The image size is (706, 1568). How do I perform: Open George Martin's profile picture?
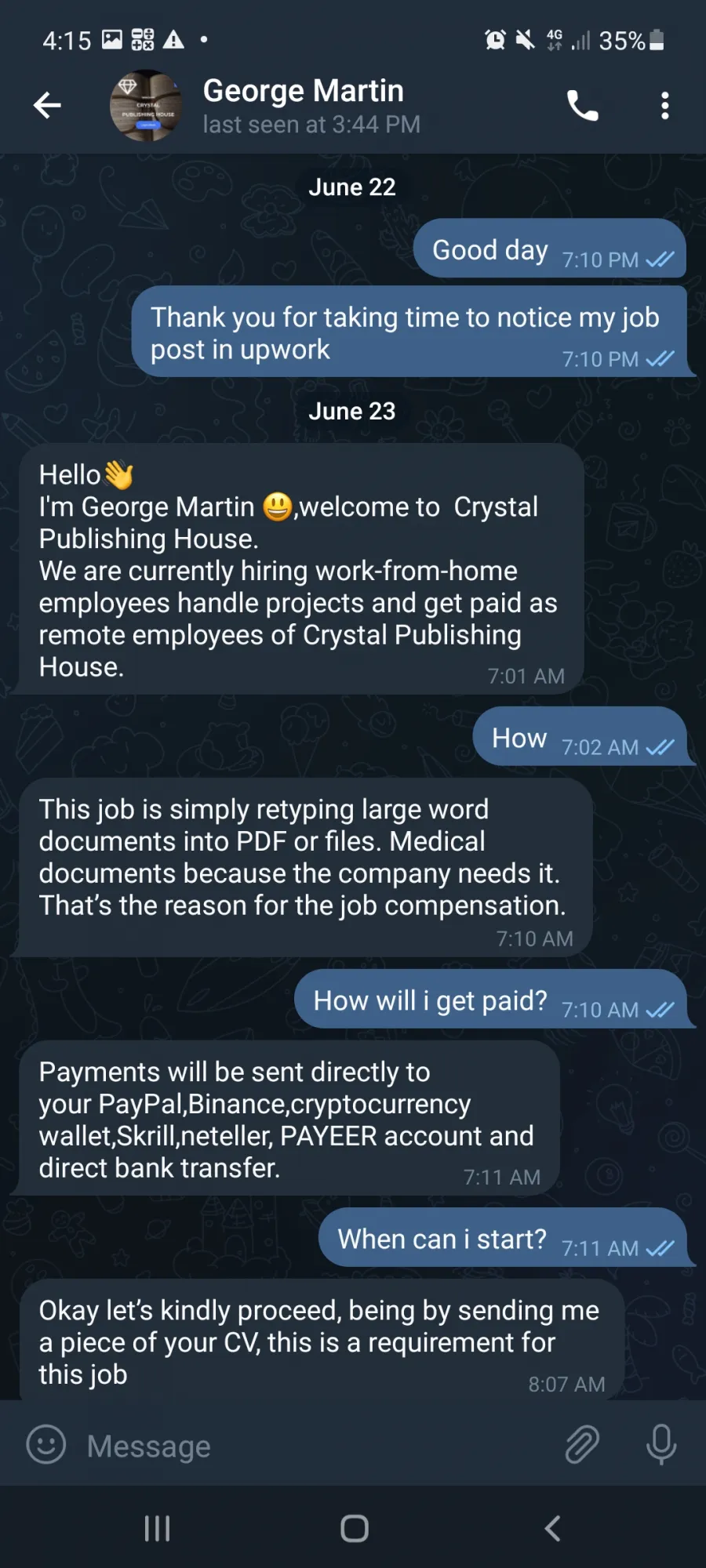(x=146, y=106)
